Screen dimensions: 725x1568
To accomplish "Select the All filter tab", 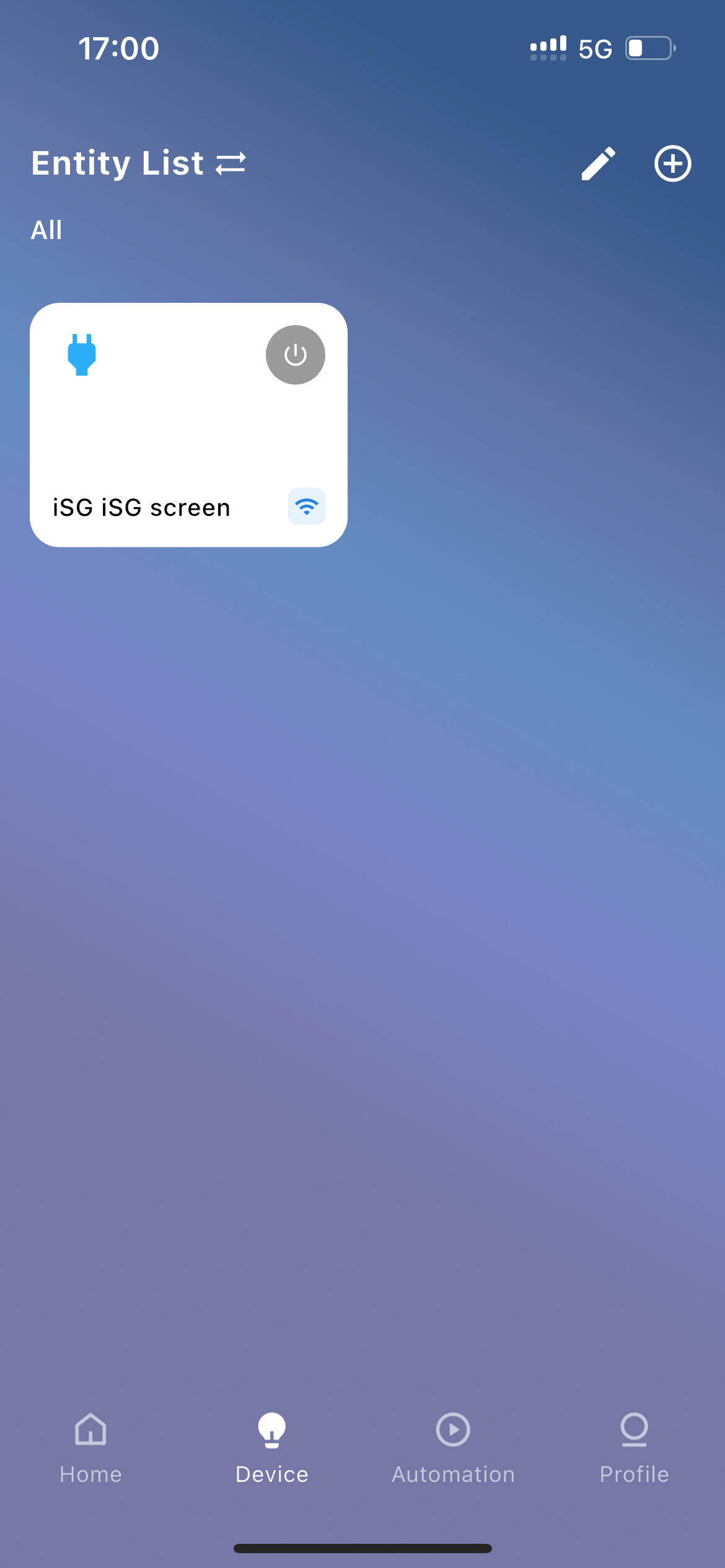I will [46, 230].
